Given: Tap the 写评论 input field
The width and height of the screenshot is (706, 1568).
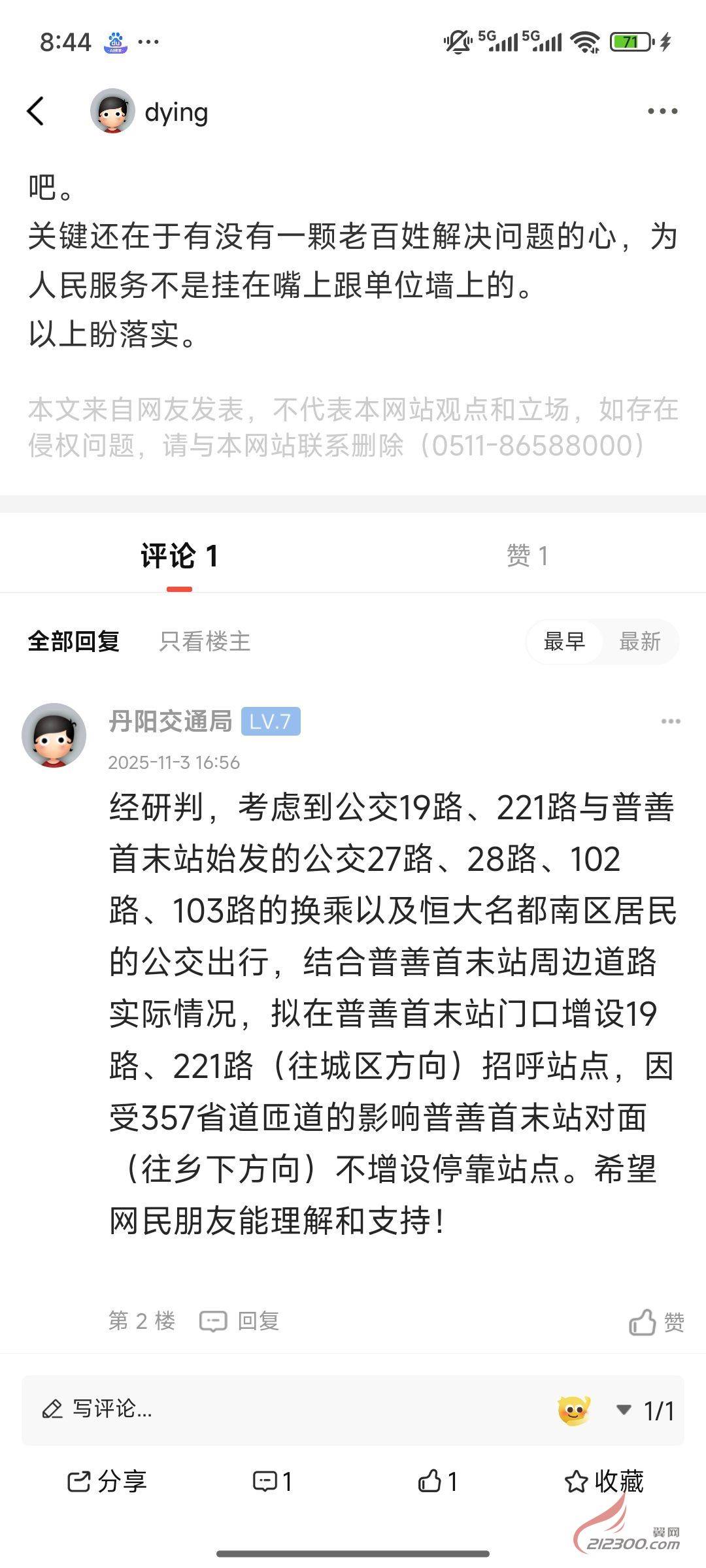Looking at the screenshot, I should (x=261, y=1410).
